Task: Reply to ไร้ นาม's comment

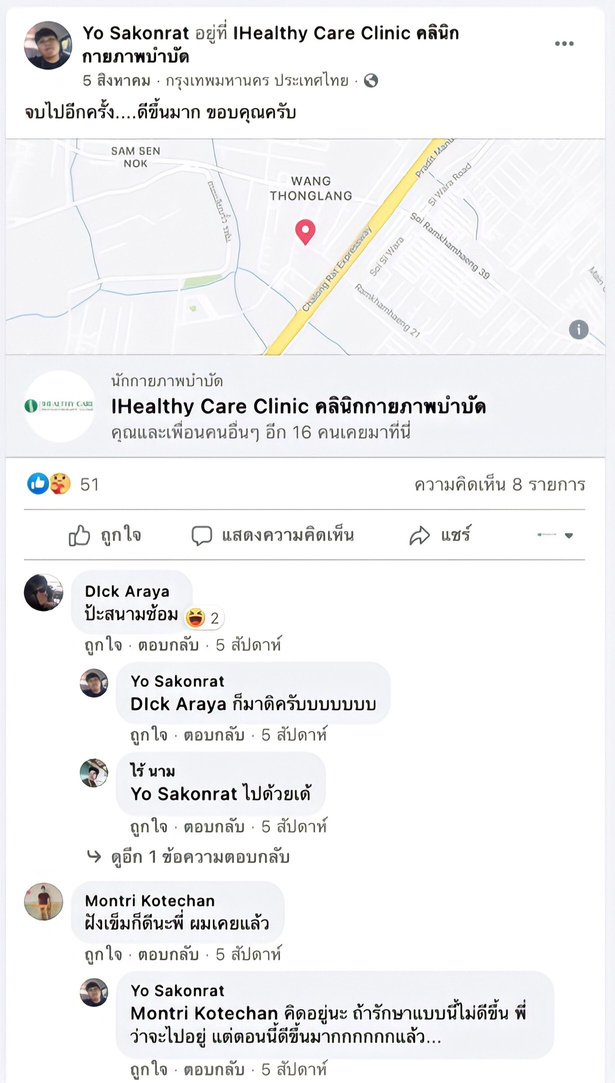Action: coord(214,827)
